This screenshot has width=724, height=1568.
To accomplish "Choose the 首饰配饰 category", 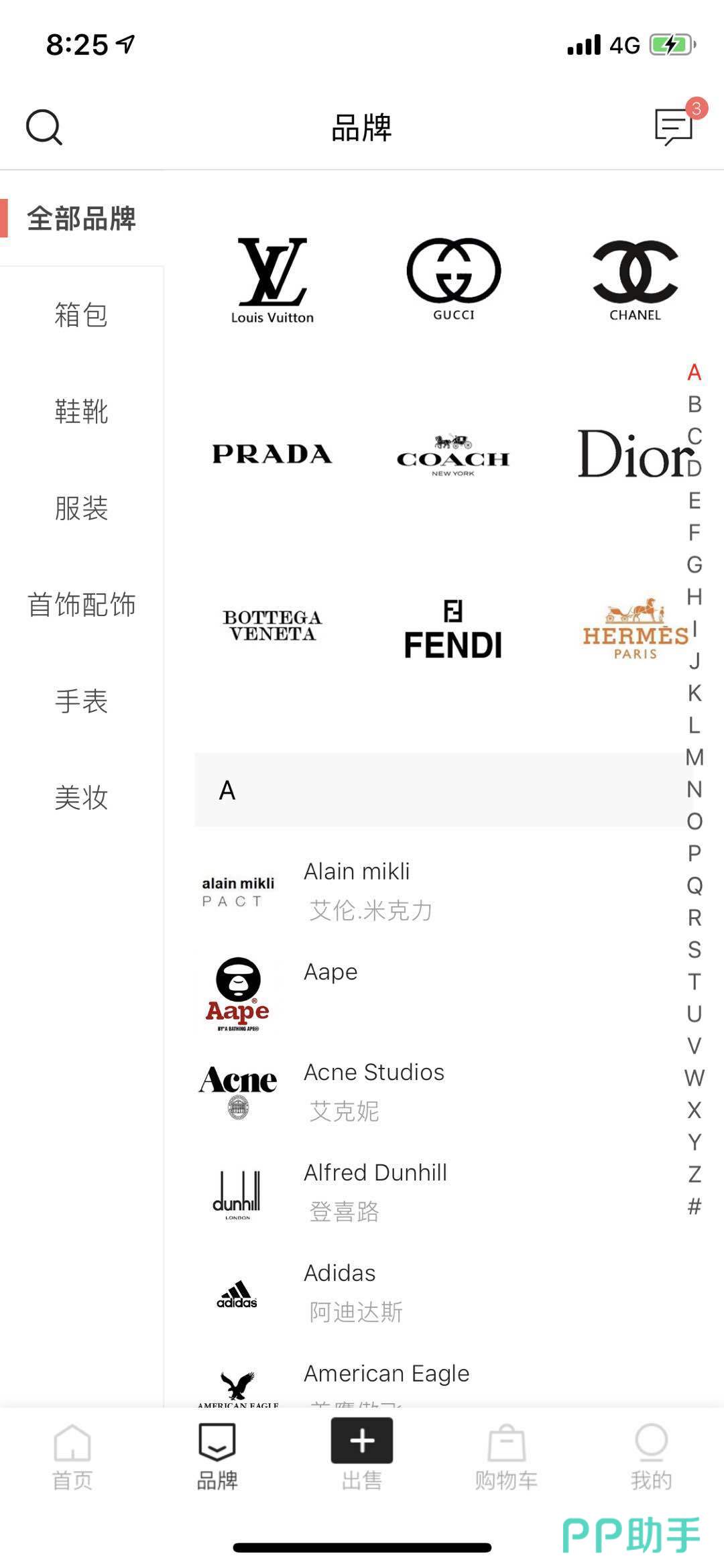I will (x=81, y=604).
